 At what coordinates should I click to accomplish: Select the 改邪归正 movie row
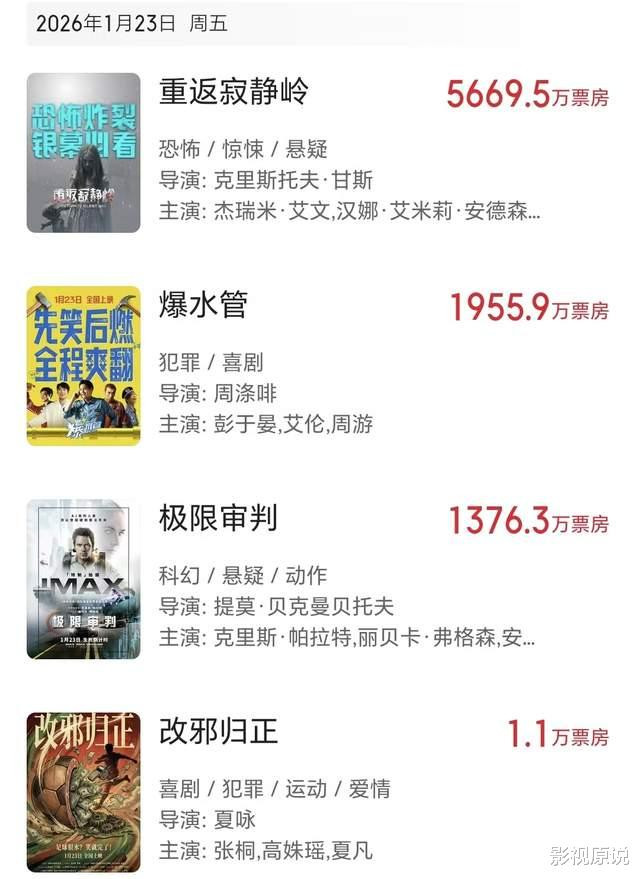pos(218,731)
